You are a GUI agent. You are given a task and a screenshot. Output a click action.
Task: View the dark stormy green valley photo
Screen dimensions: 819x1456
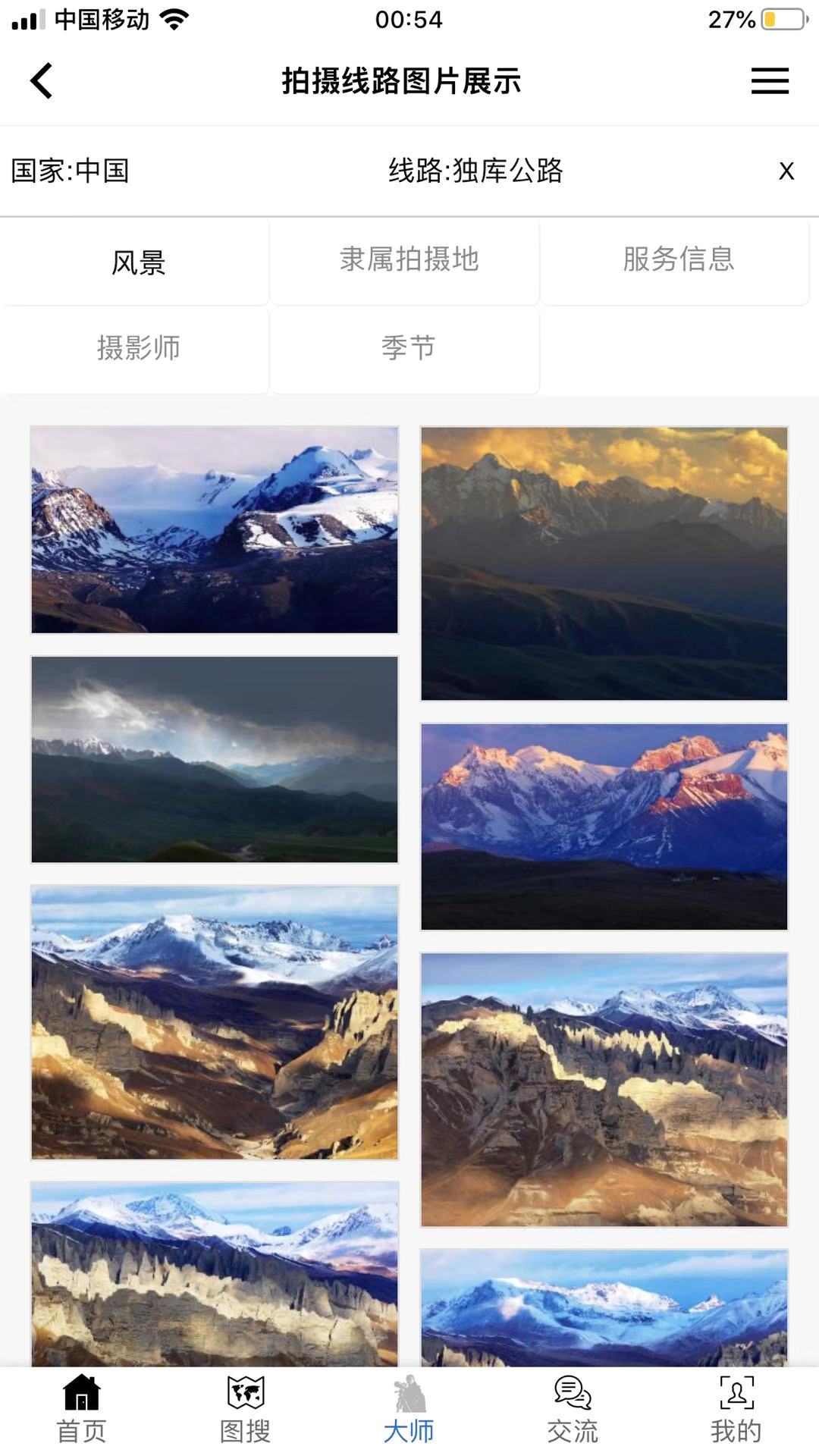[x=215, y=759]
